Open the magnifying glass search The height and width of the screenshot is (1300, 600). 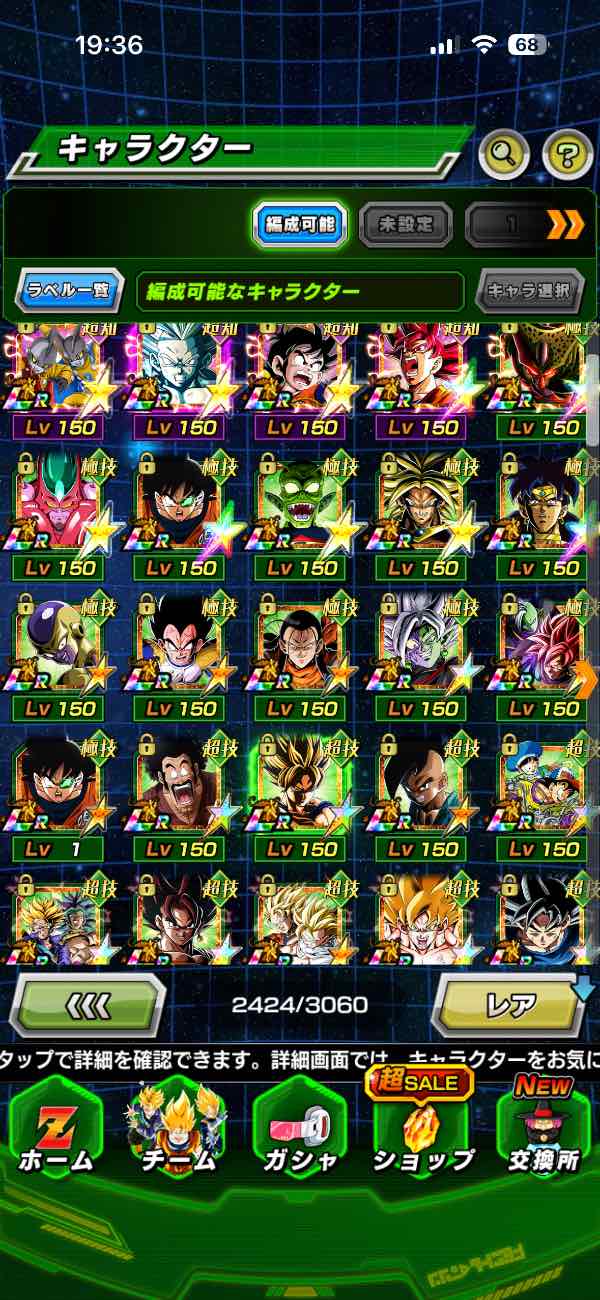coord(505,153)
